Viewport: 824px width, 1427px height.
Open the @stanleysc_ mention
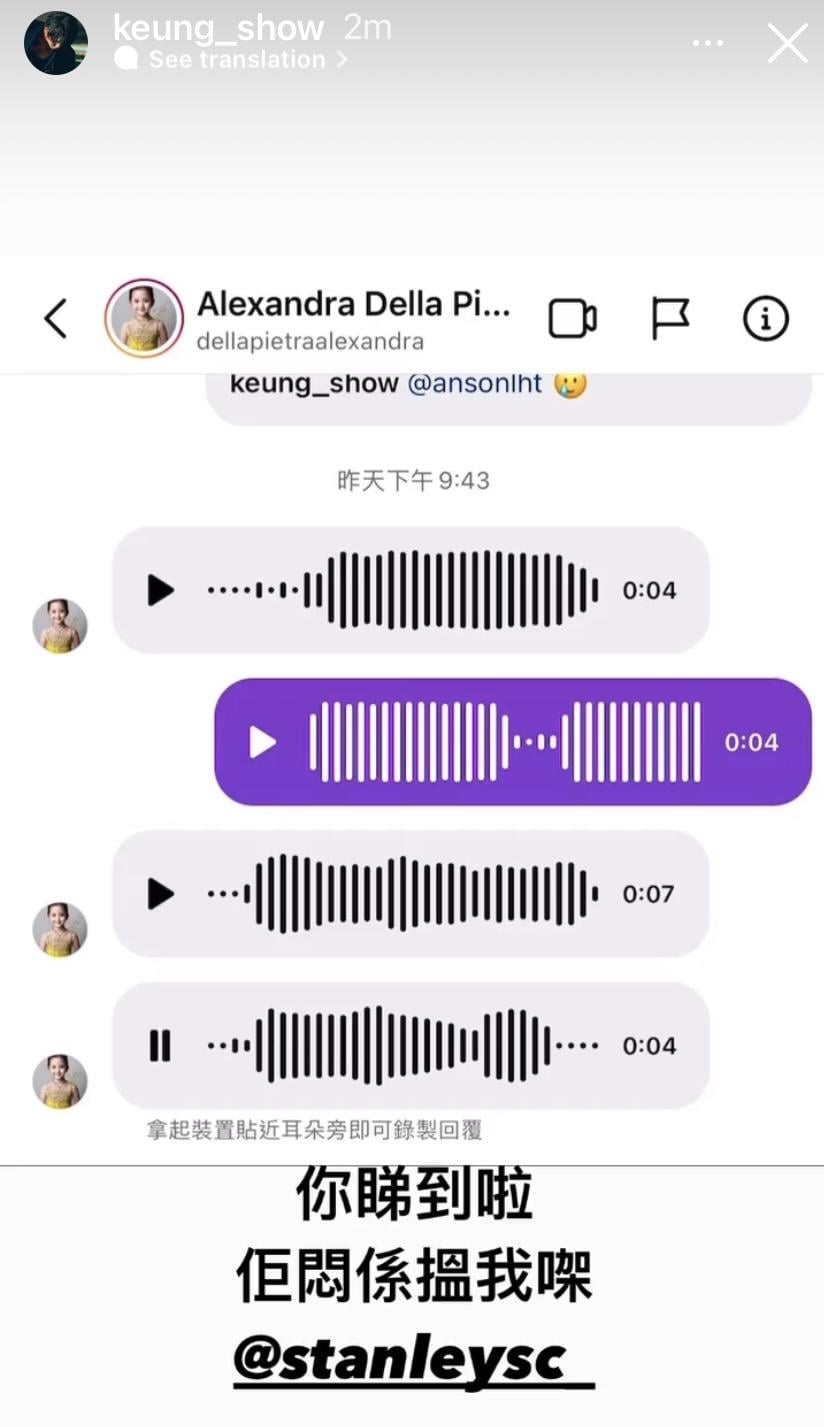pos(413,1358)
